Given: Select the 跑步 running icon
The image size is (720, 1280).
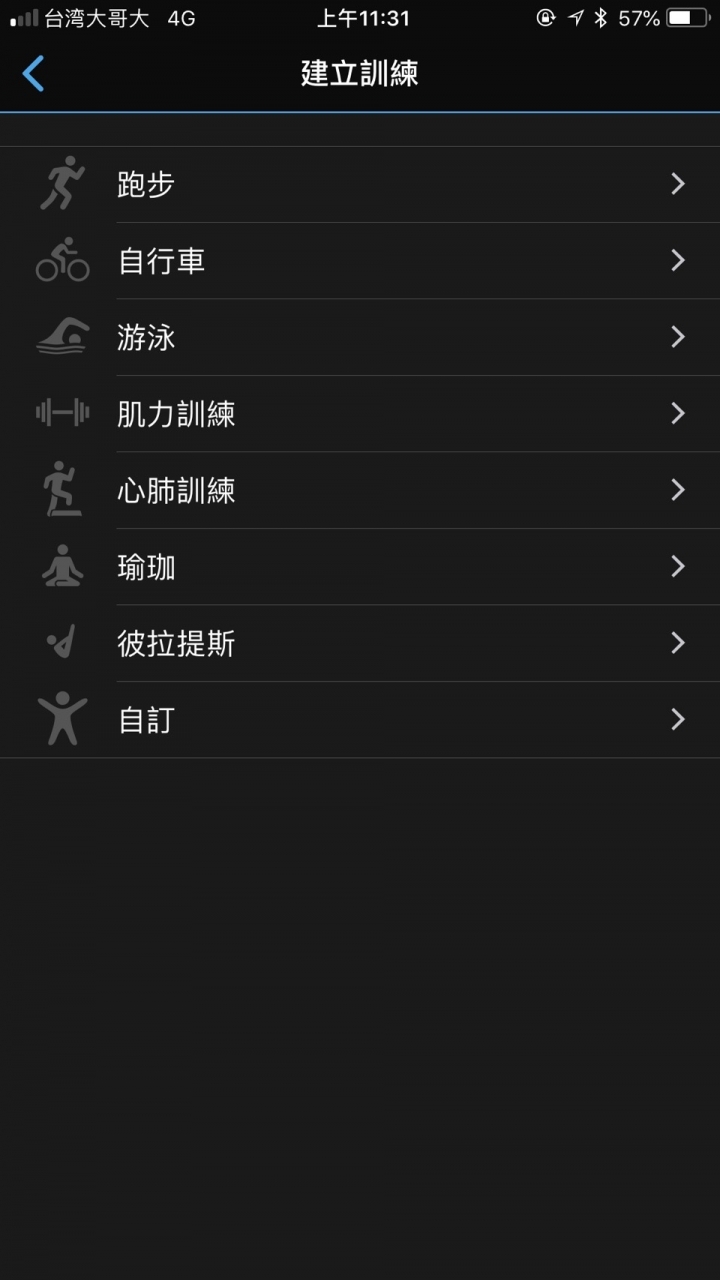Looking at the screenshot, I should point(62,184).
